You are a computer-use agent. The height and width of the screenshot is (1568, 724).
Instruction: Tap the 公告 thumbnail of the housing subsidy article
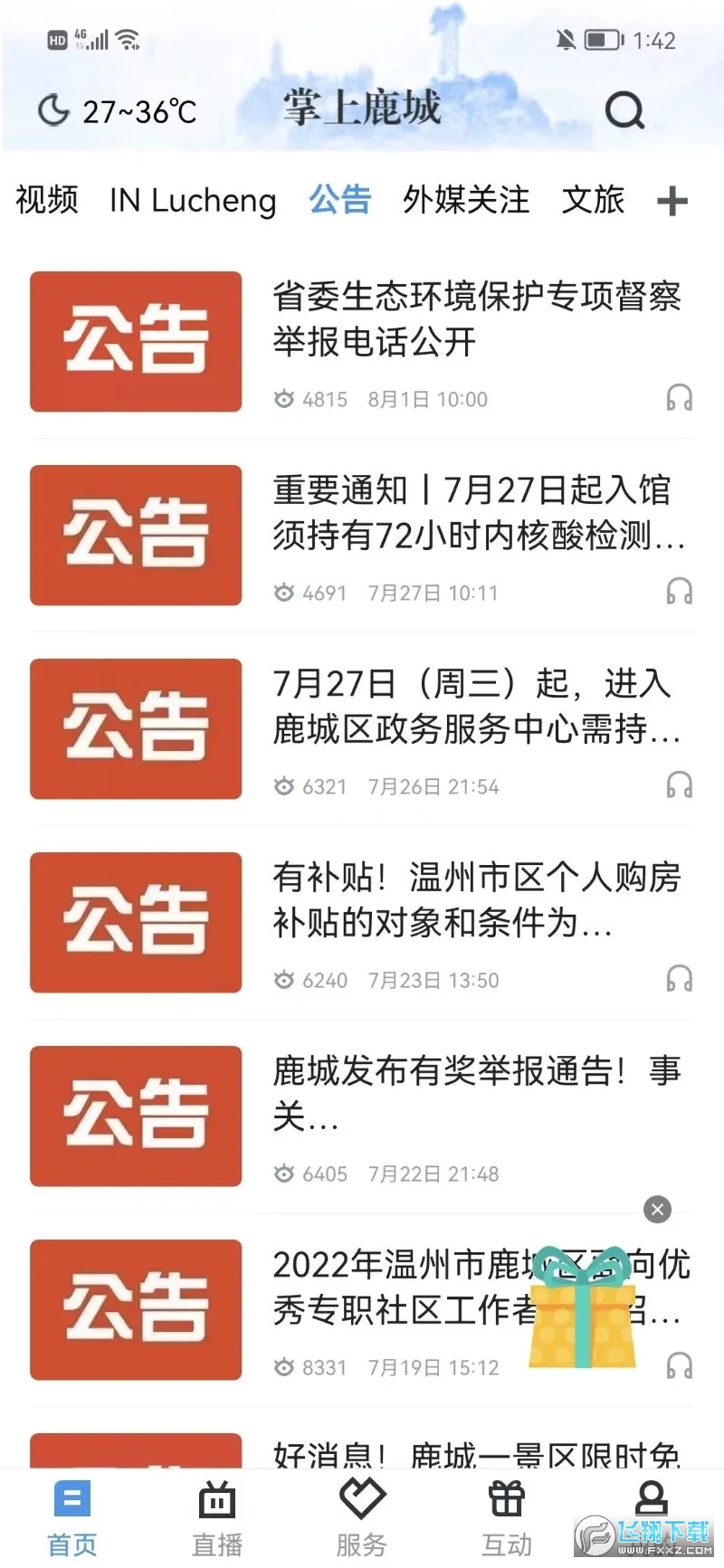click(x=135, y=922)
